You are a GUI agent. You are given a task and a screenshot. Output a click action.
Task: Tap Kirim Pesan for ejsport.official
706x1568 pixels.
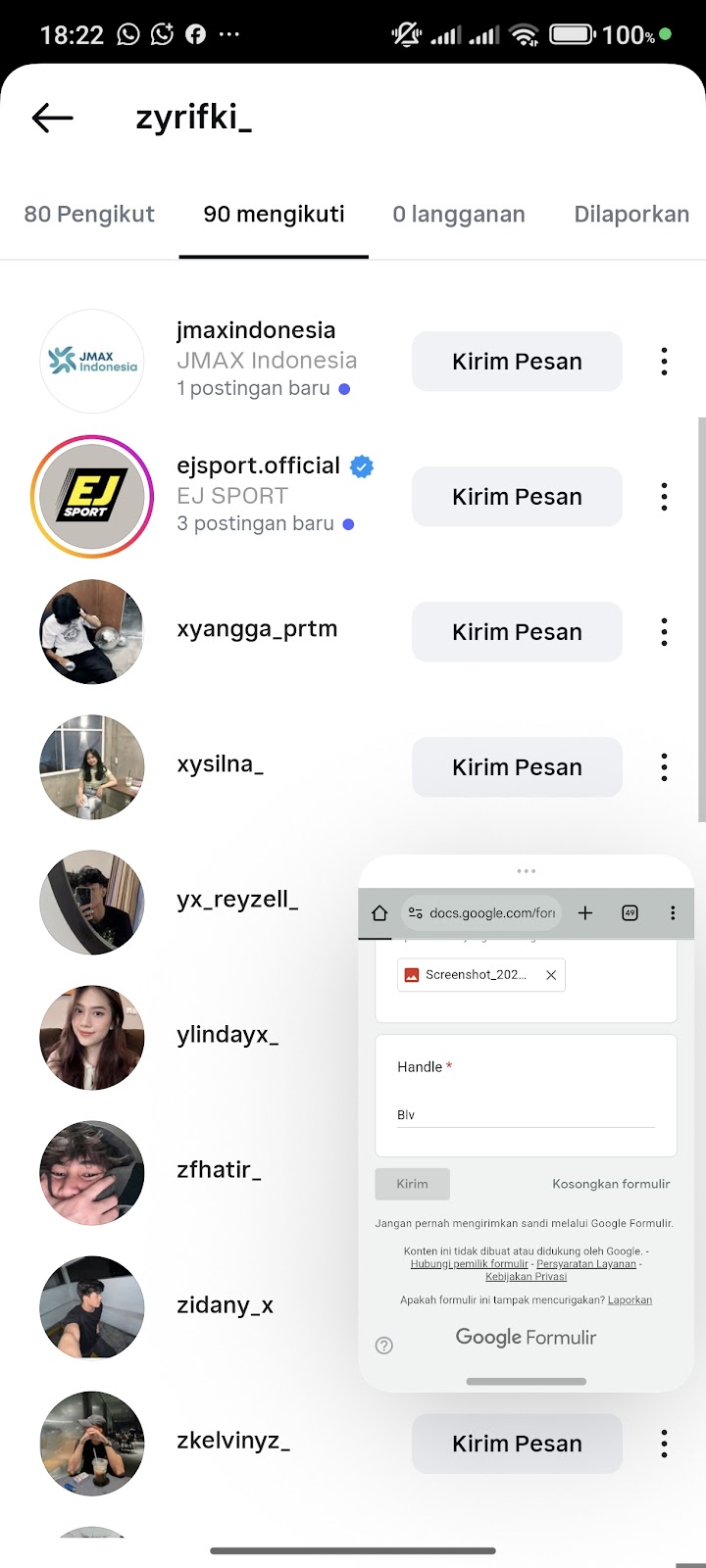coord(517,497)
